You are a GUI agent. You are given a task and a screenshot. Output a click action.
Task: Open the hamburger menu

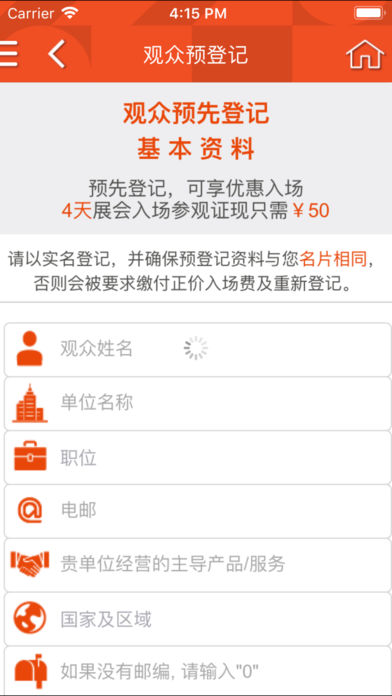click(9, 54)
